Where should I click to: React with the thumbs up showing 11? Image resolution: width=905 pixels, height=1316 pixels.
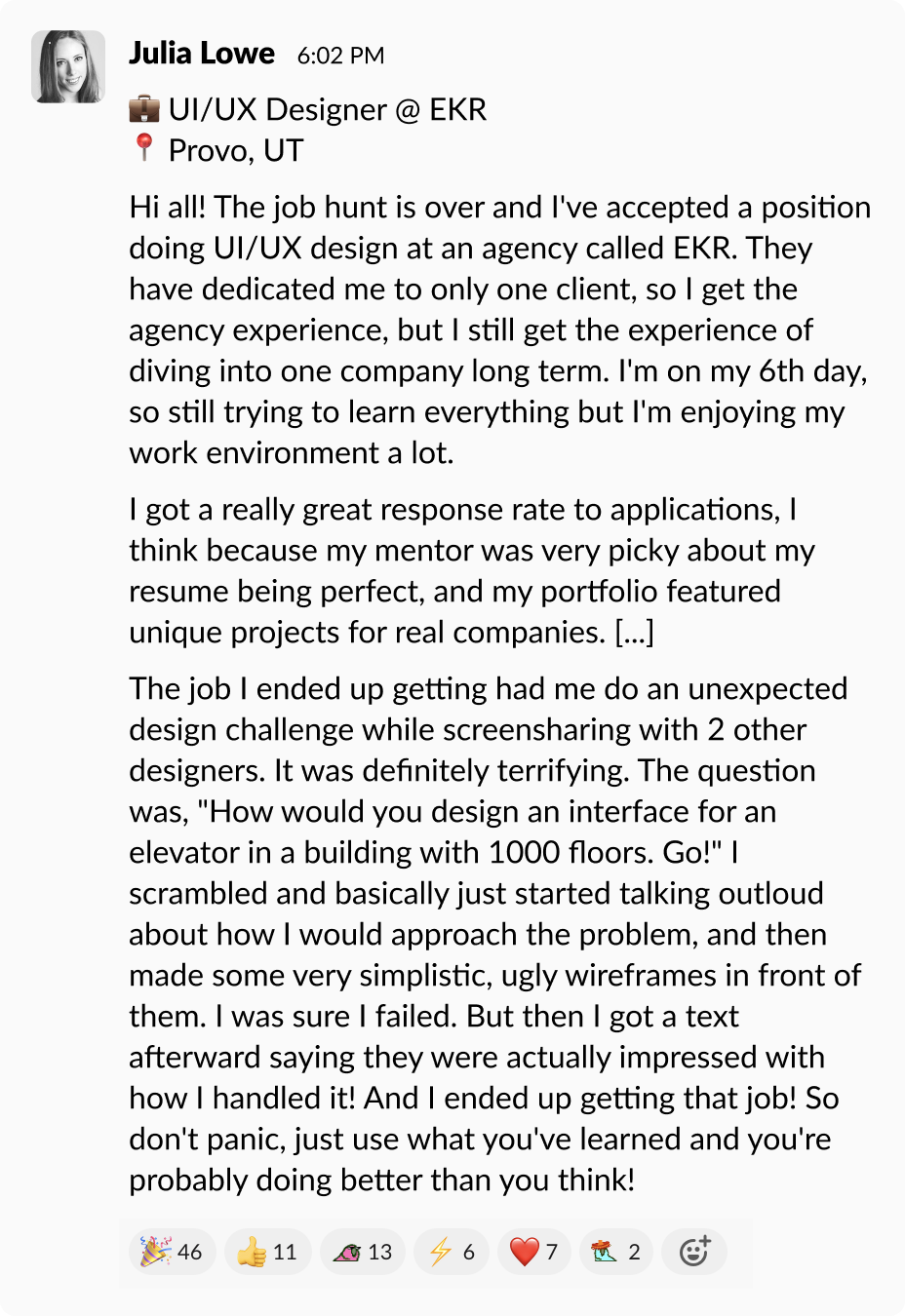click(x=267, y=1252)
